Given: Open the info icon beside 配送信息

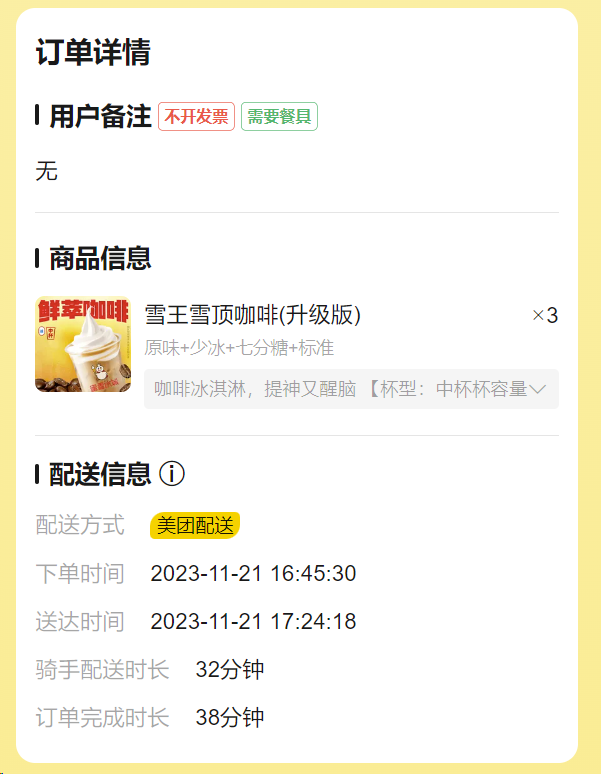Looking at the screenshot, I should (x=172, y=474).
